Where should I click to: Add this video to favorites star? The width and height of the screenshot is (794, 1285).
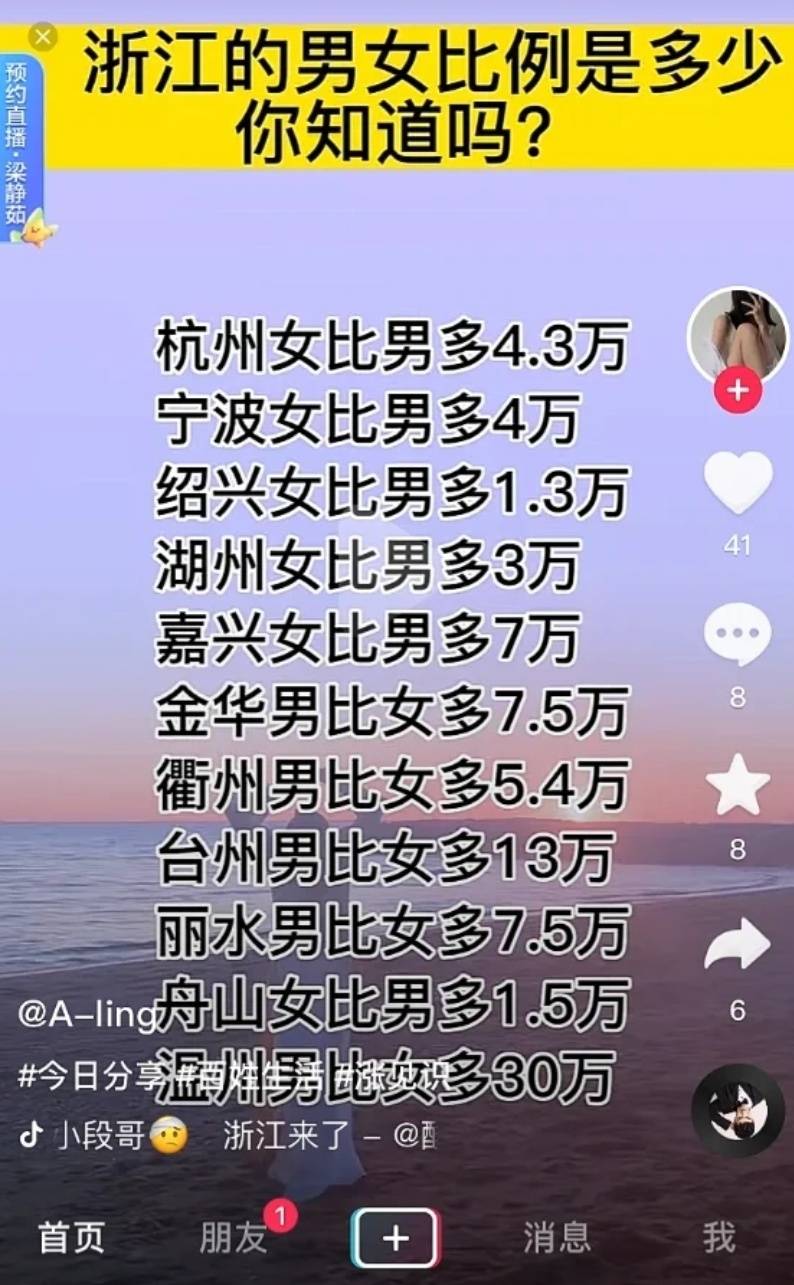pyautogui.click(x=738, y=786)
